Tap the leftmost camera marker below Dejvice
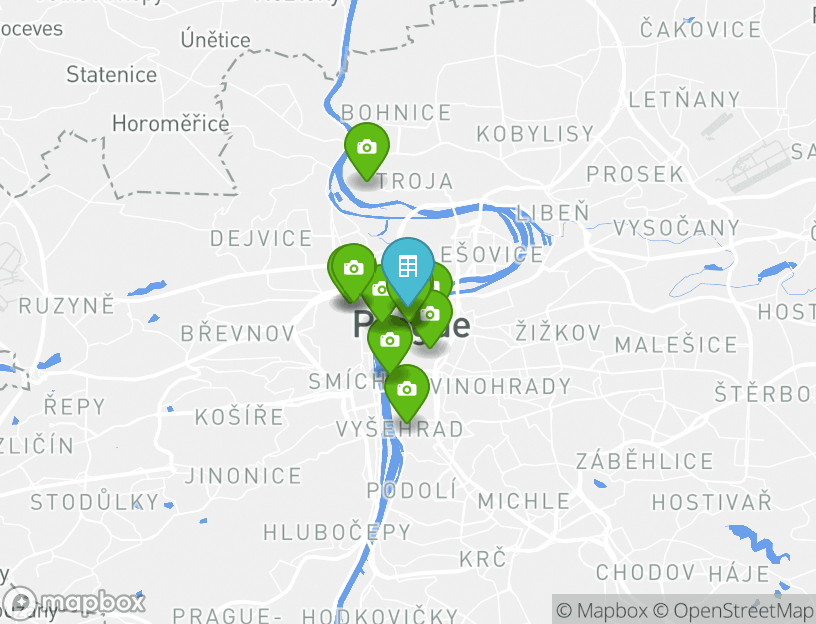The width and height of the screenshot is (816, 624). [351, 268]
